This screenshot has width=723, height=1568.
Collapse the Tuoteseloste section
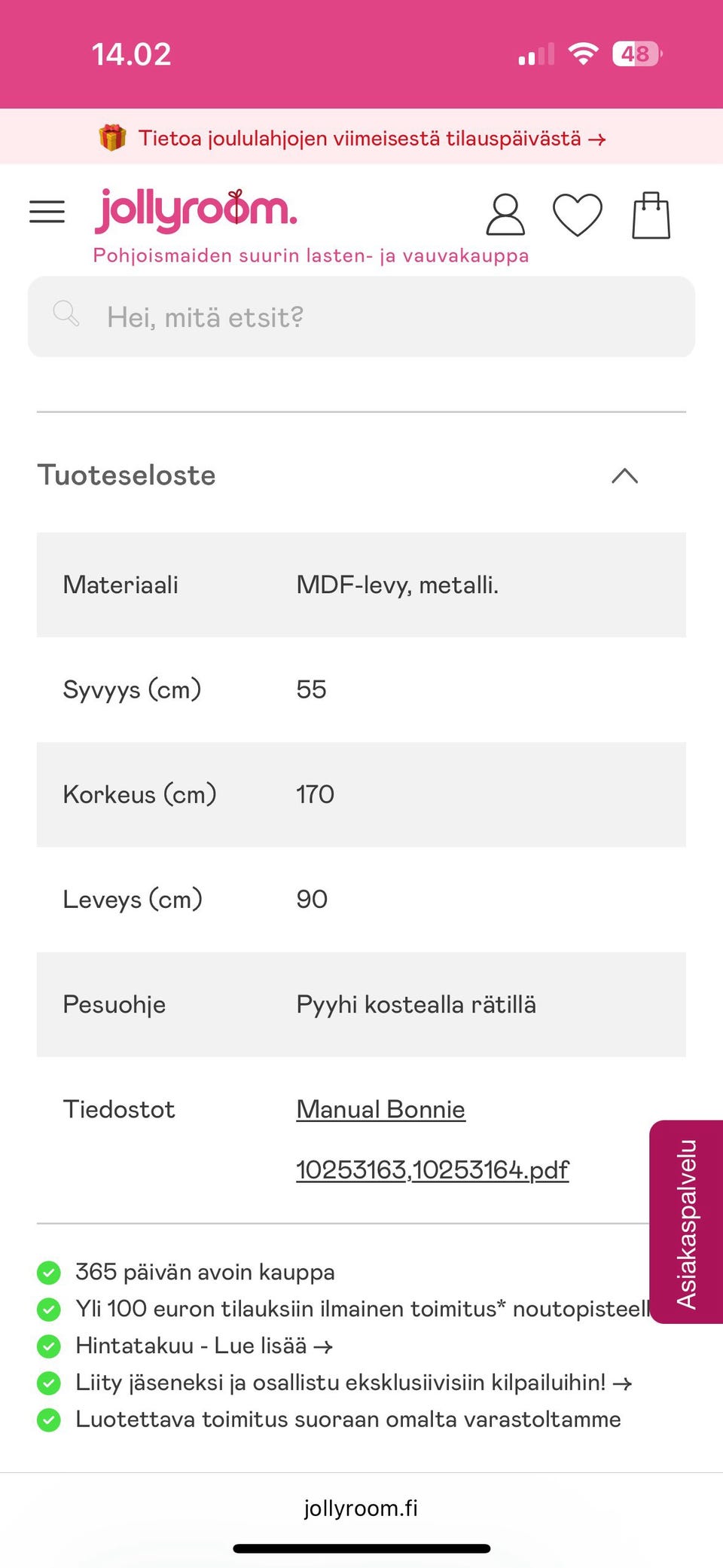pyautogui.click(x=624, y=475)
